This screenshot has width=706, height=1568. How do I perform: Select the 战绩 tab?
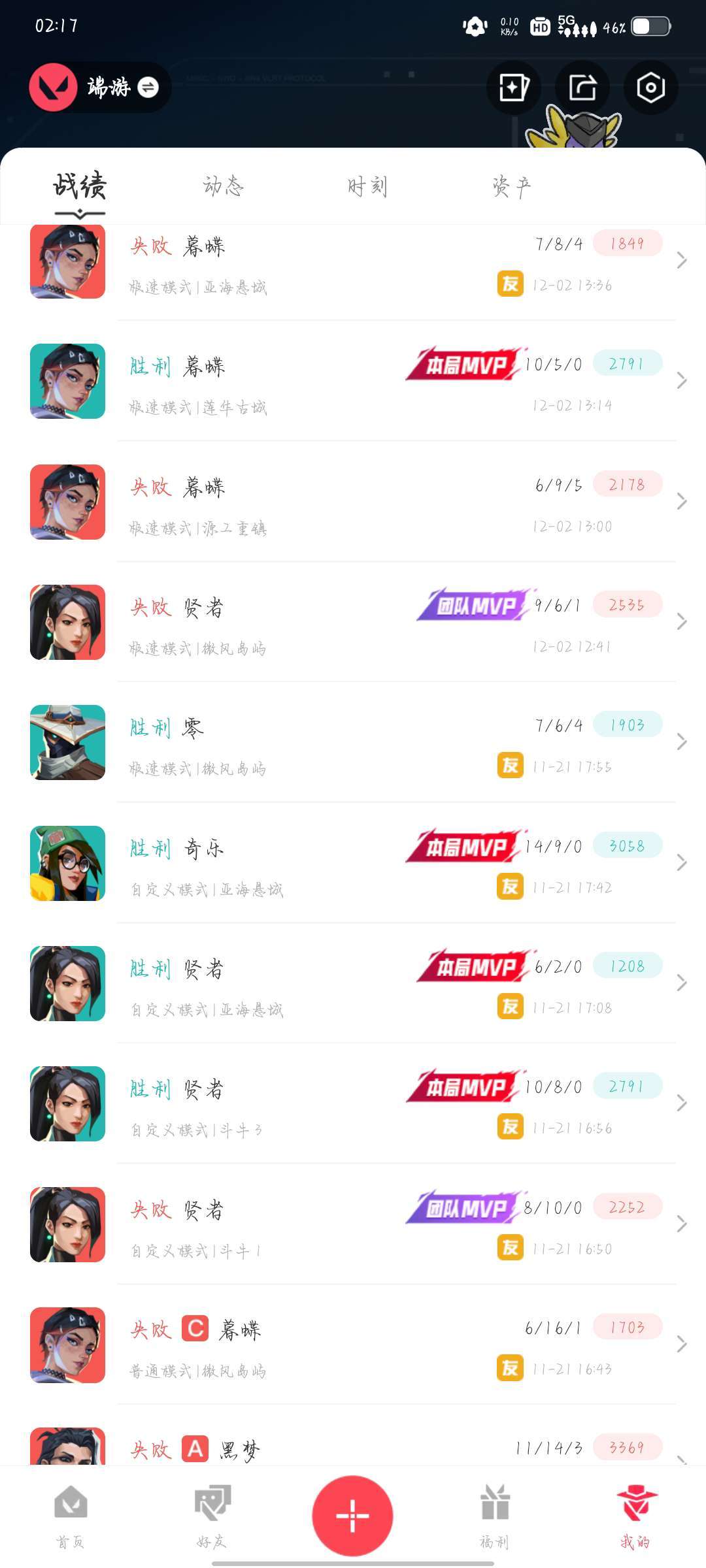click(x=79, y=186)
